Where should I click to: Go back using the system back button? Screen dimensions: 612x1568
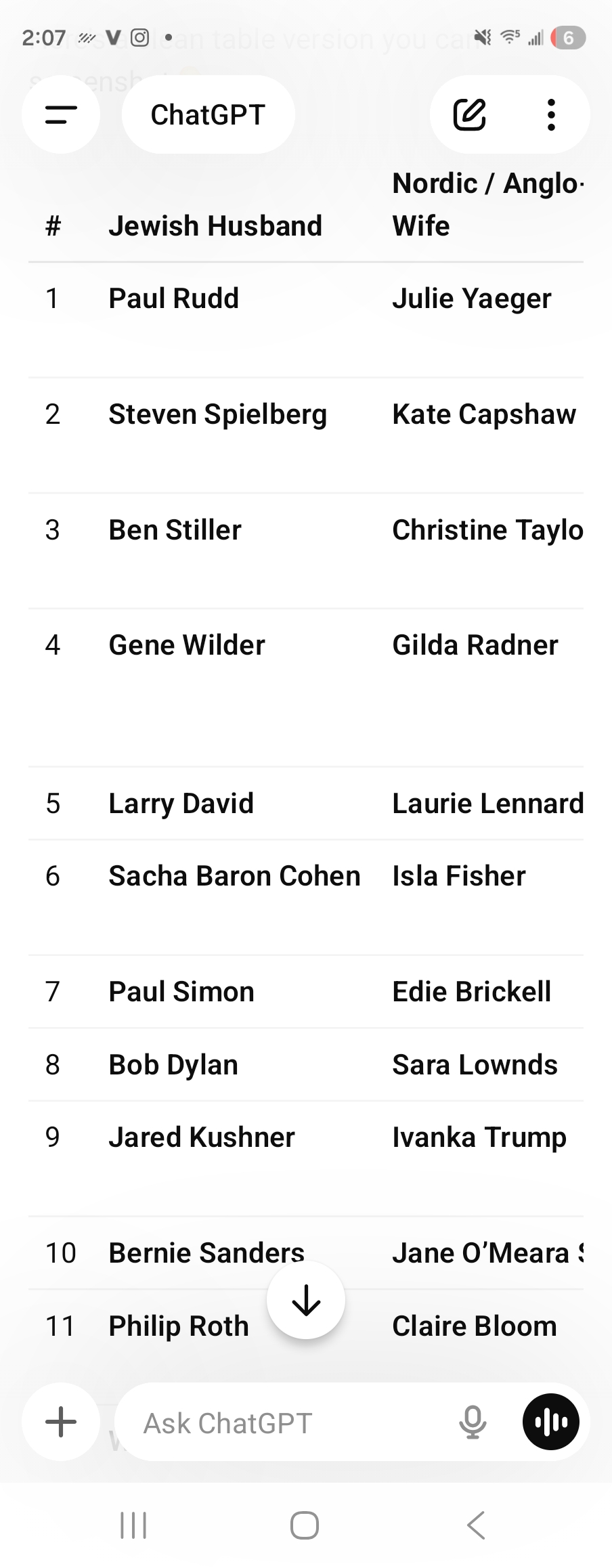(x=476, y=1525)
